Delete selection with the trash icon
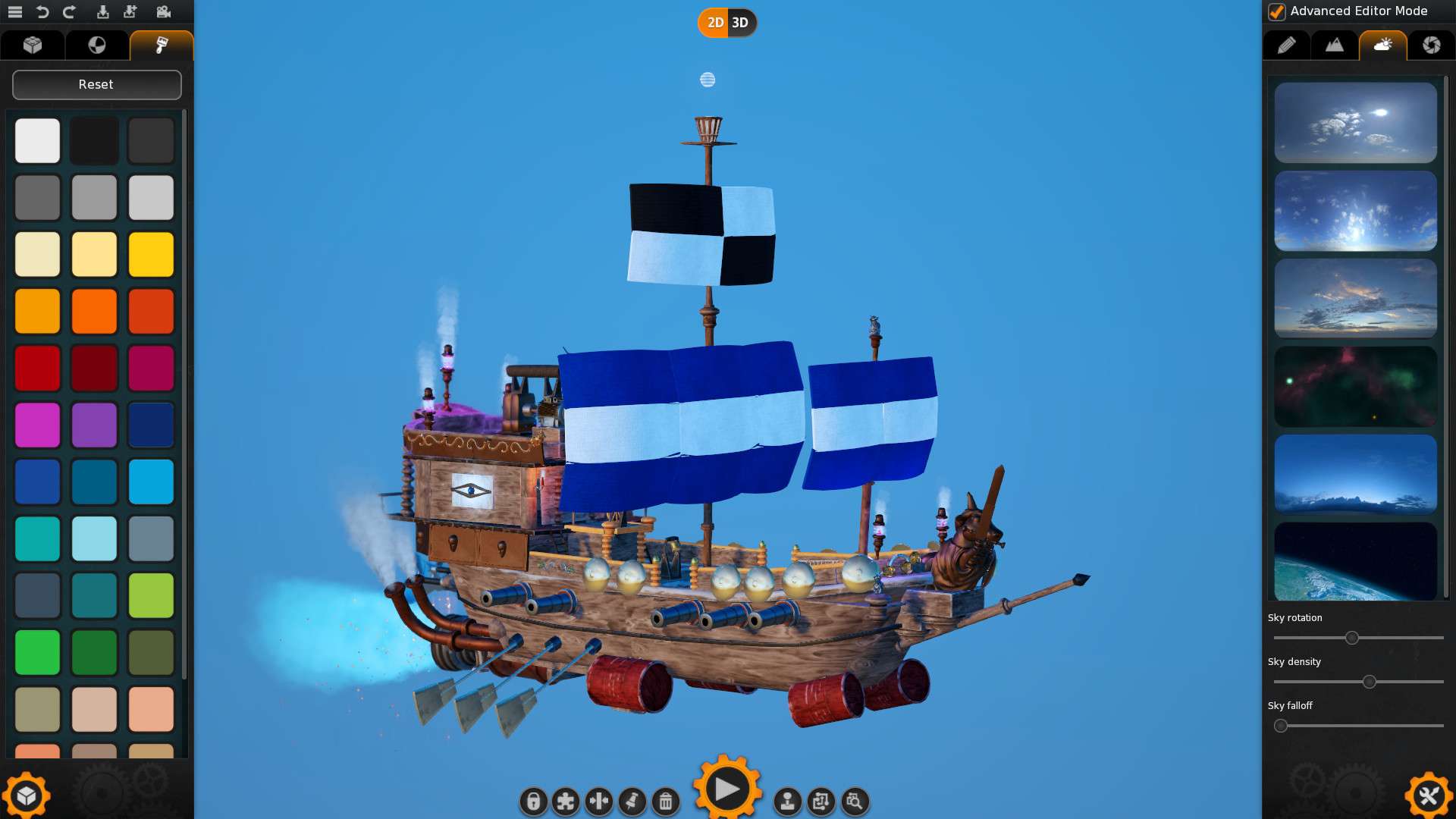The width and height of the screenshot is (1456, 819). pos(665,802)
